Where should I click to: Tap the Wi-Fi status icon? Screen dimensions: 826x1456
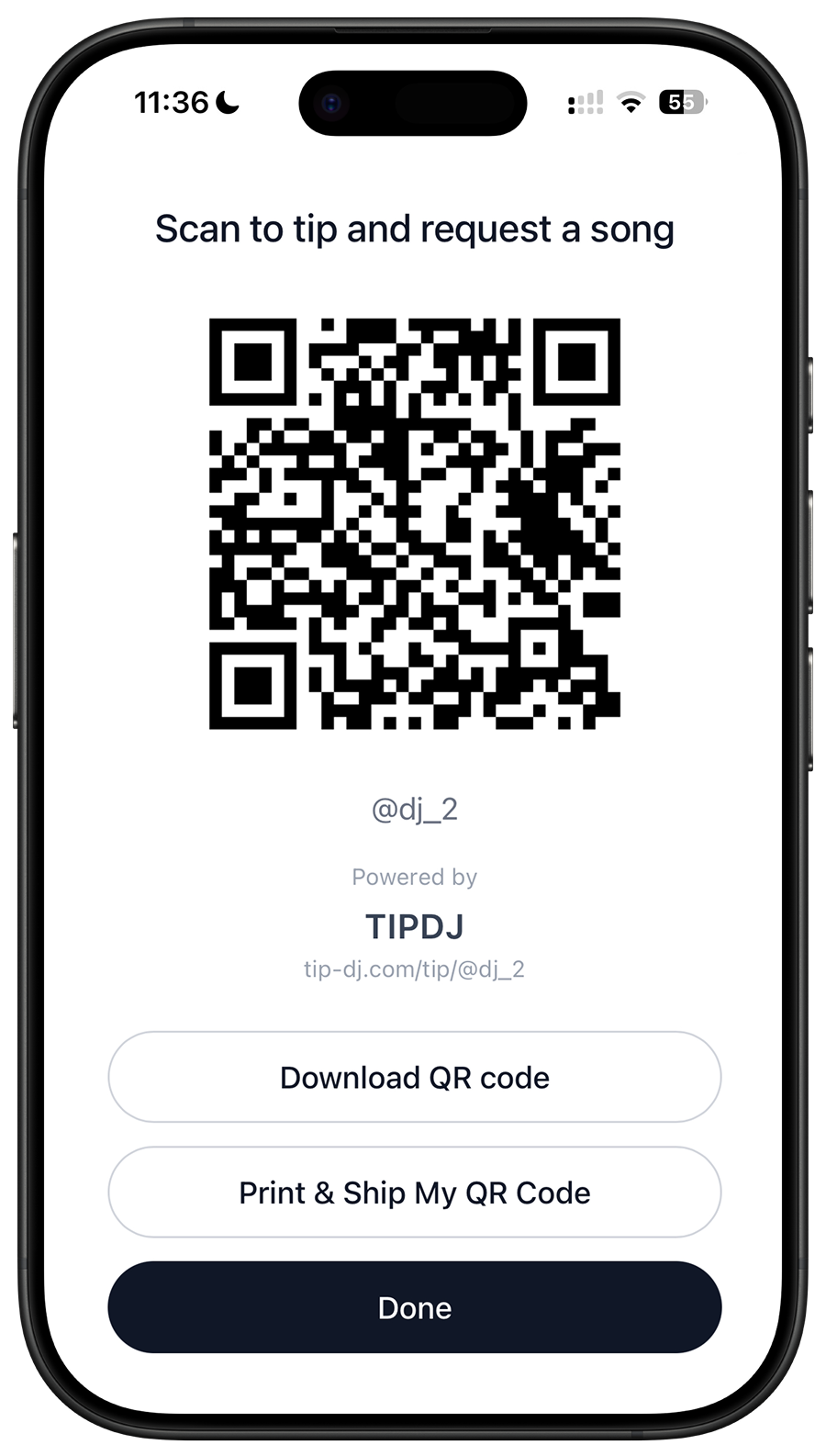(630, 103)
